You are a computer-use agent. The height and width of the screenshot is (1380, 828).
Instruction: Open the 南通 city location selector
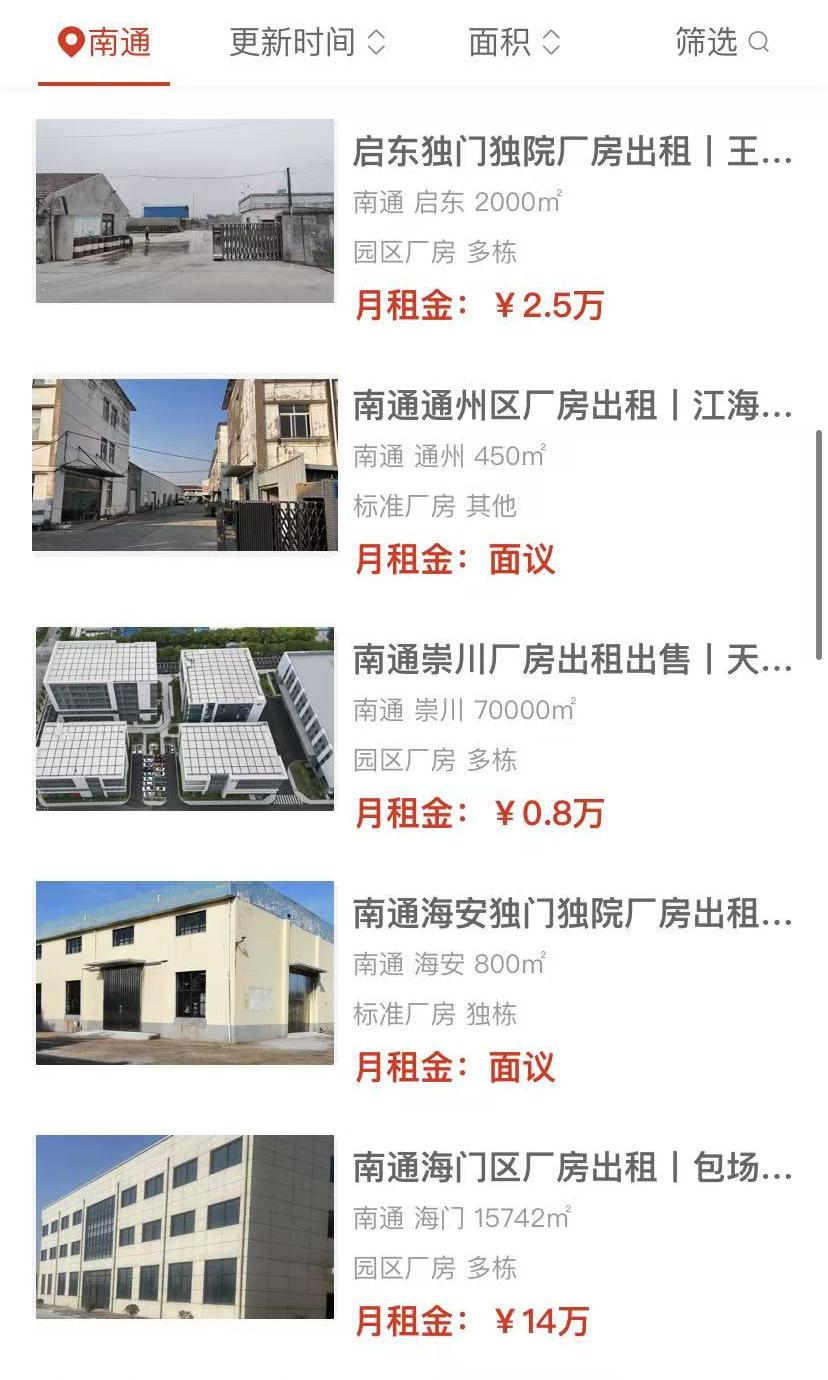pos(104,43)
